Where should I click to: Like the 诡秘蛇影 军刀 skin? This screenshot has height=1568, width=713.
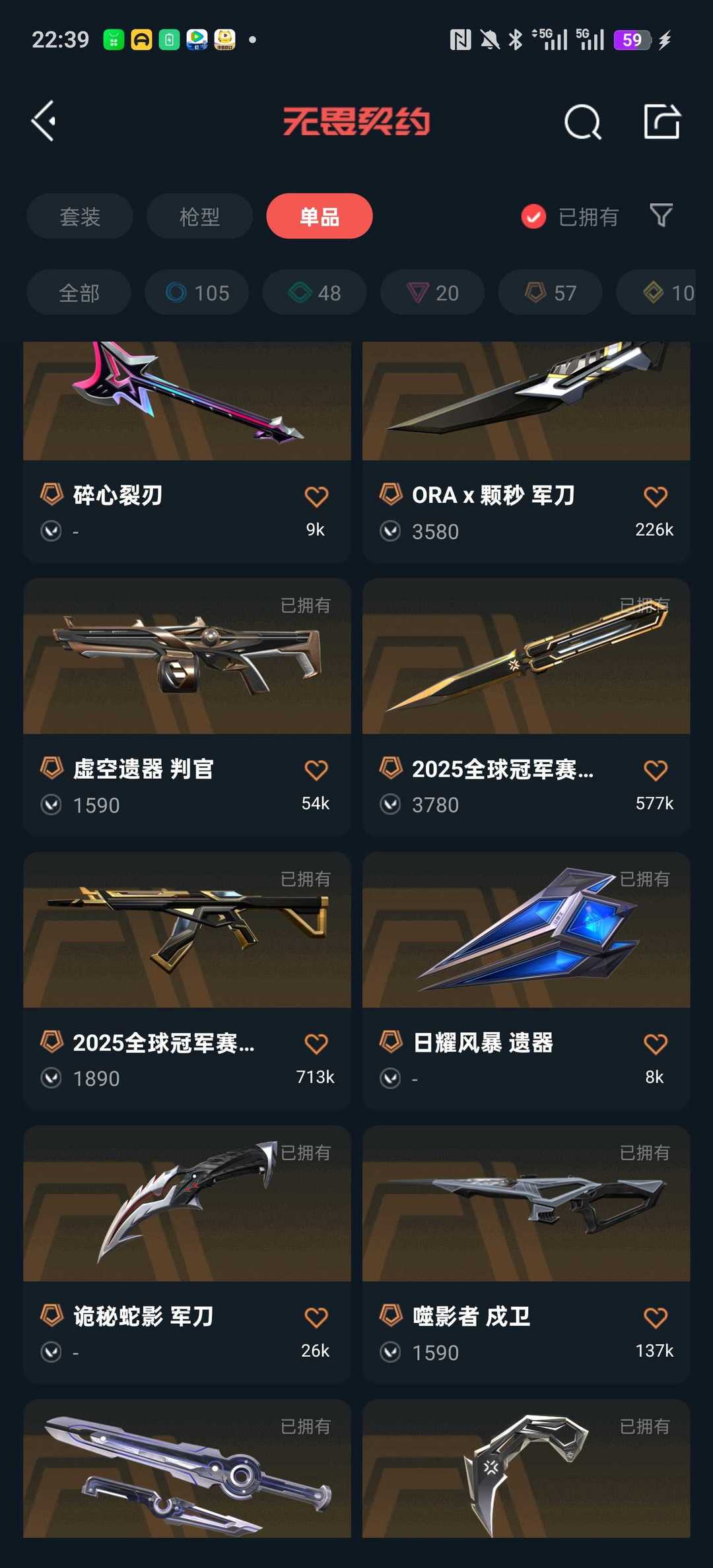point(316,1318)
